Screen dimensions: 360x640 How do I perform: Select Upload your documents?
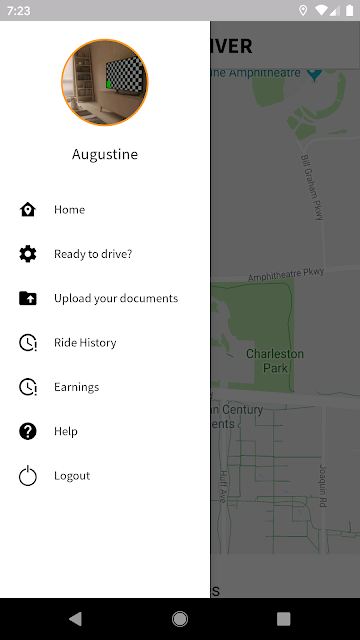coord(105,298)
